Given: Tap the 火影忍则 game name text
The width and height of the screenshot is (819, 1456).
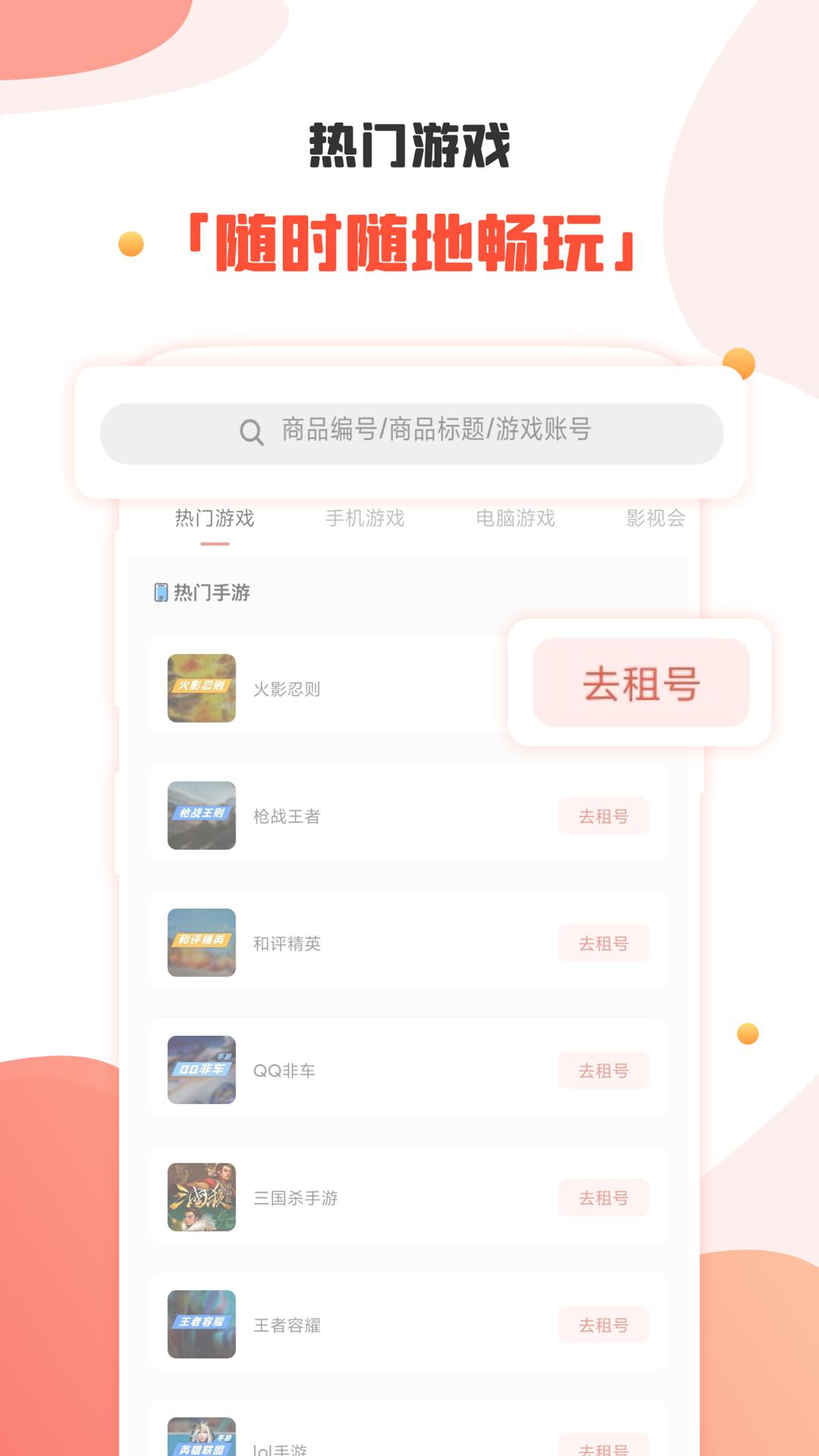Looking at the screenshot, I should (x=287, y=690).
